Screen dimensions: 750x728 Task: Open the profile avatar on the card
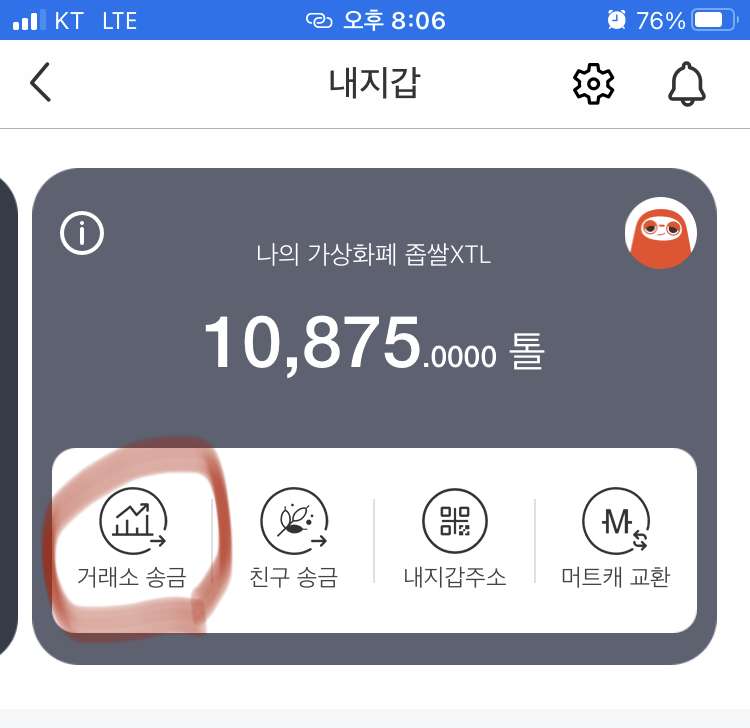[x=661, y=233]
